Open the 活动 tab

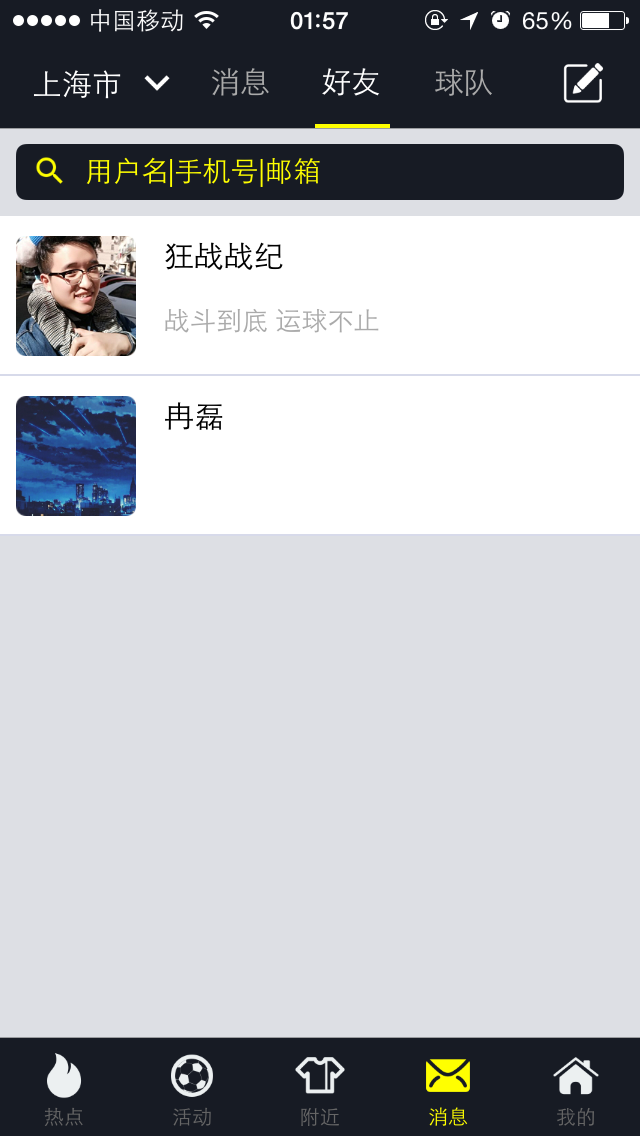tap(192, 1089)
